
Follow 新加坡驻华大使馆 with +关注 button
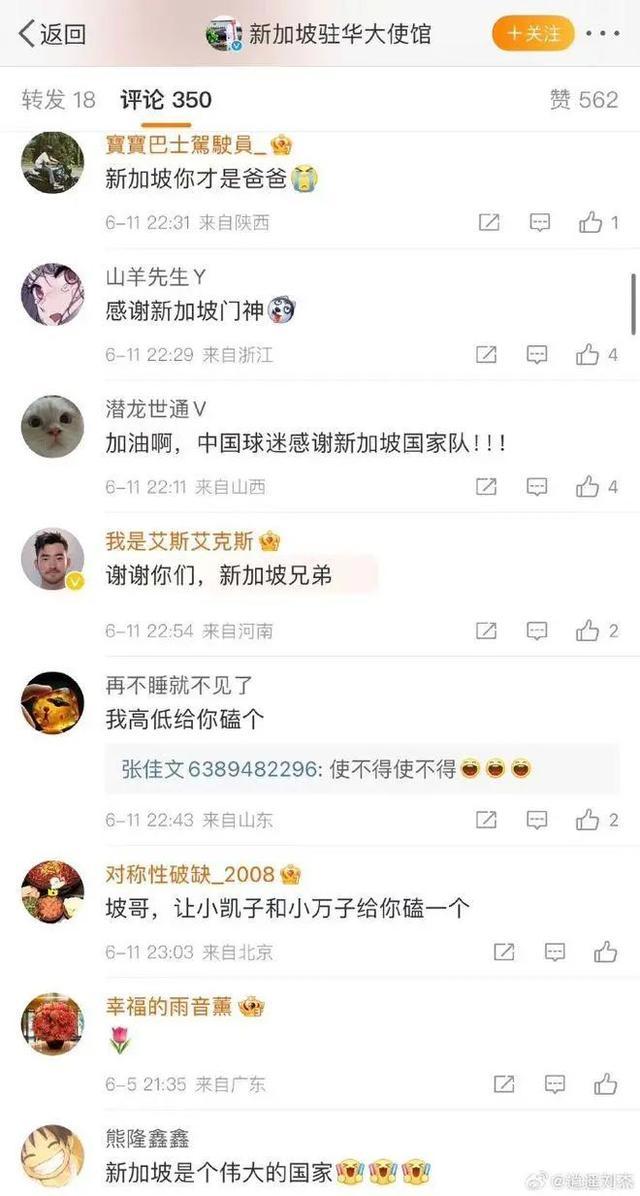point(533,34)
